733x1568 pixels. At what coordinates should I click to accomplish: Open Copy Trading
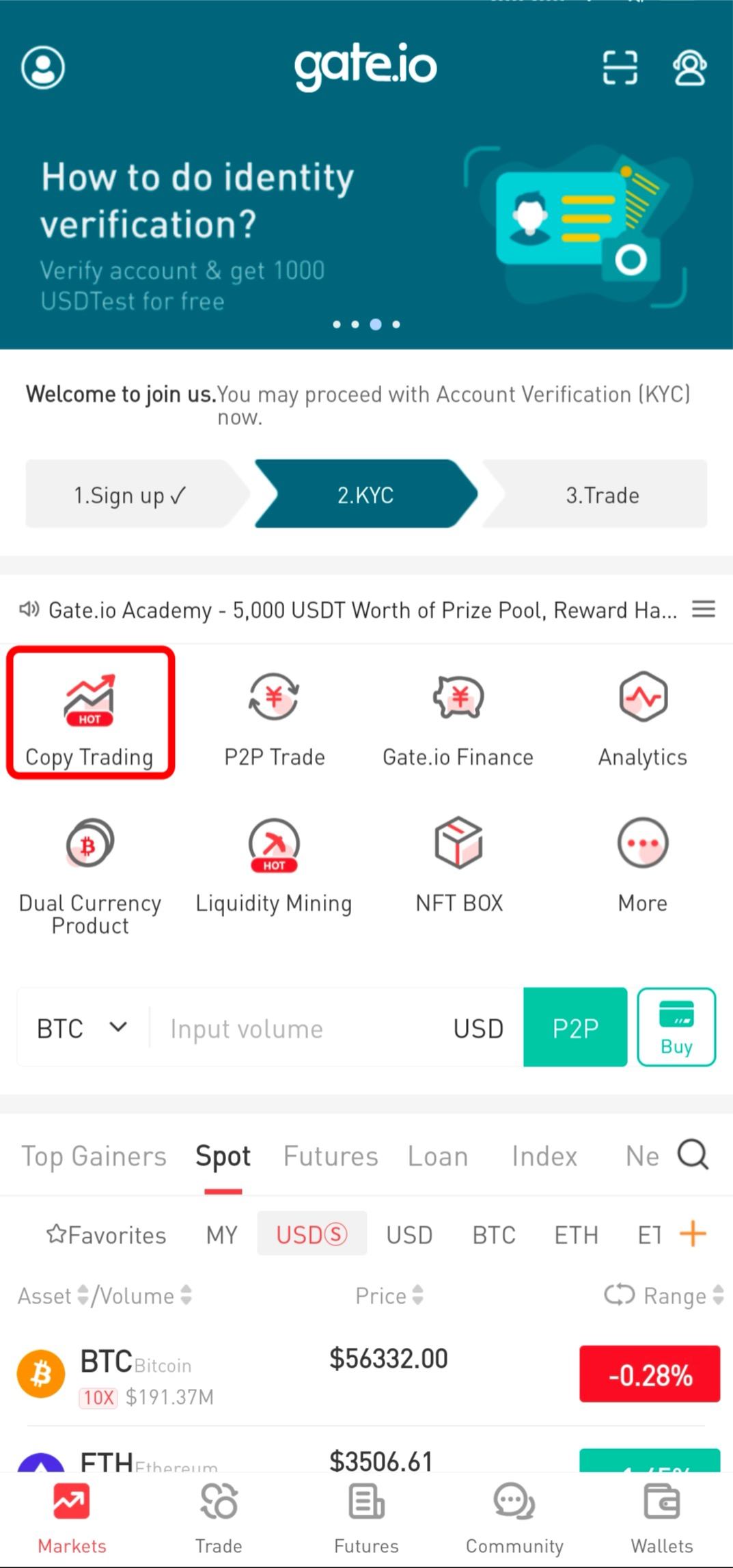90,713
